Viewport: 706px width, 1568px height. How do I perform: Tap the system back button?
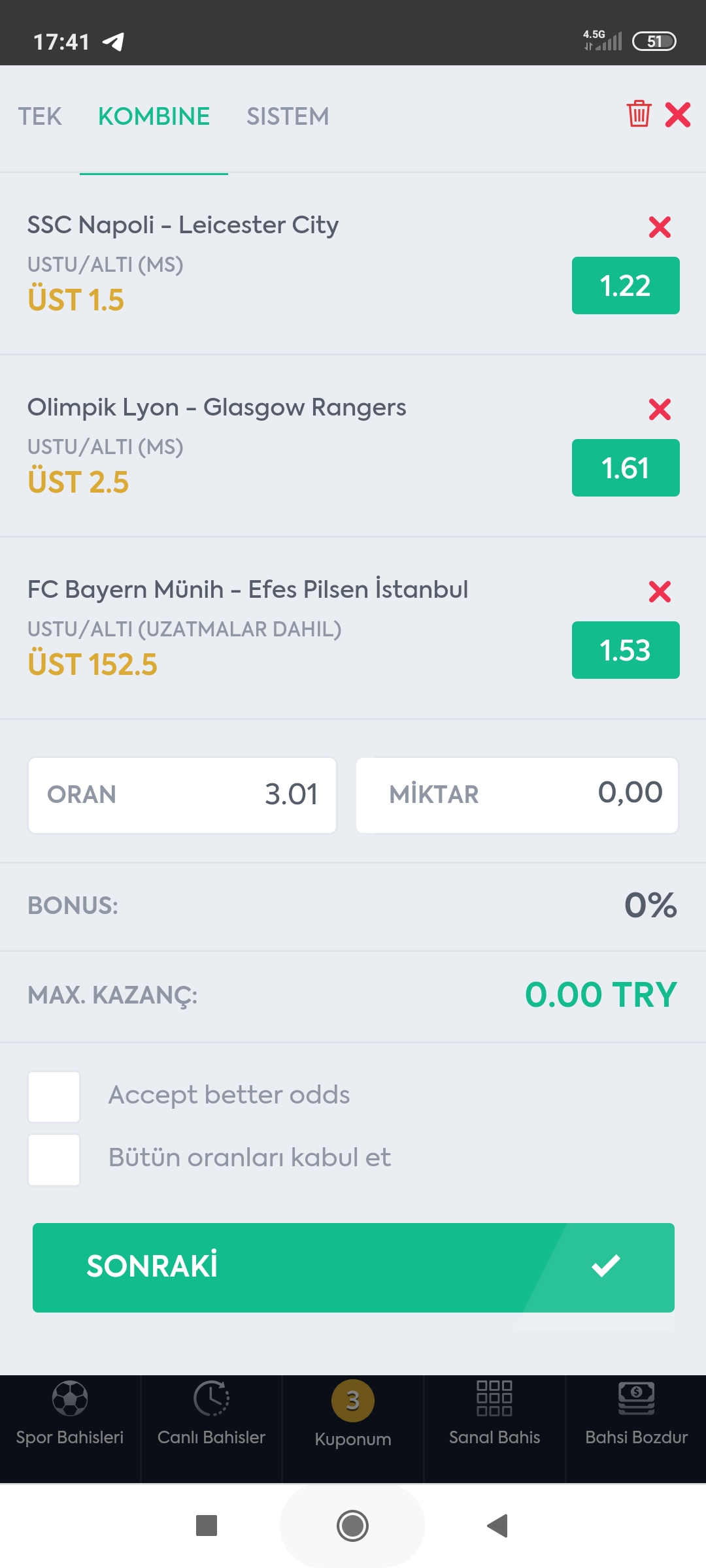(x=497, y=1526)
